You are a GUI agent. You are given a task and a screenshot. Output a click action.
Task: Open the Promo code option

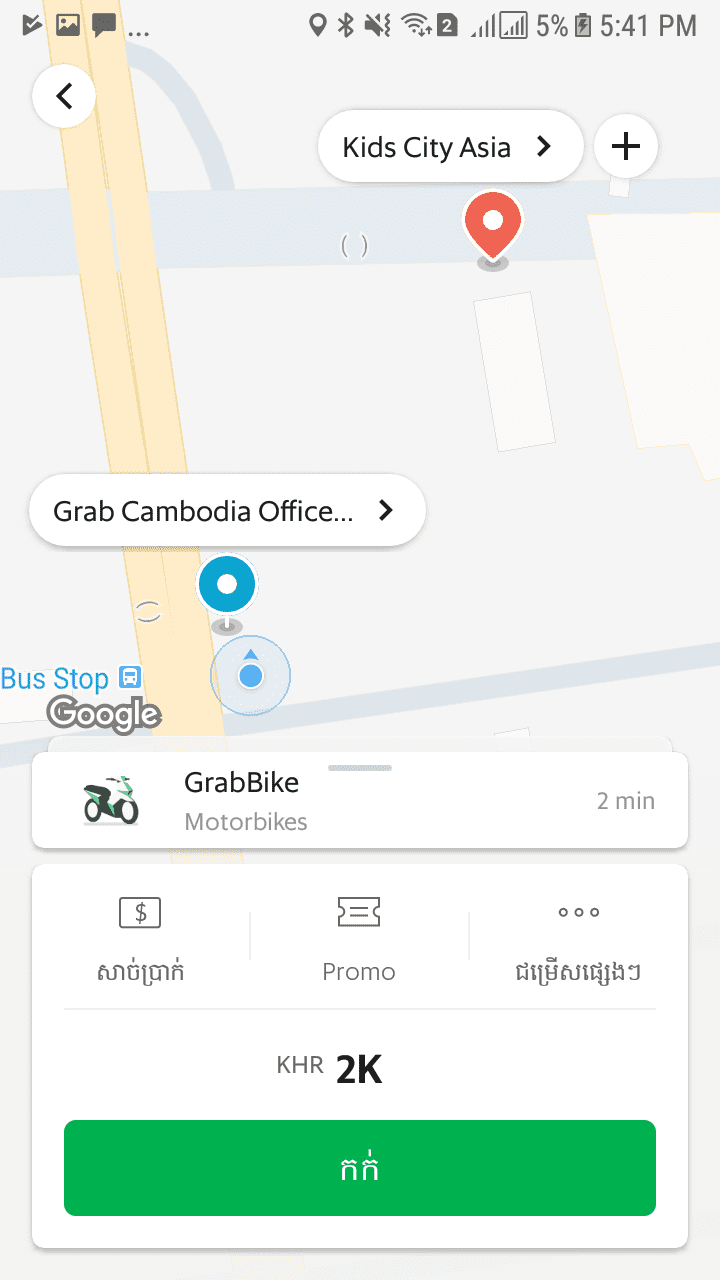[359, 939]
